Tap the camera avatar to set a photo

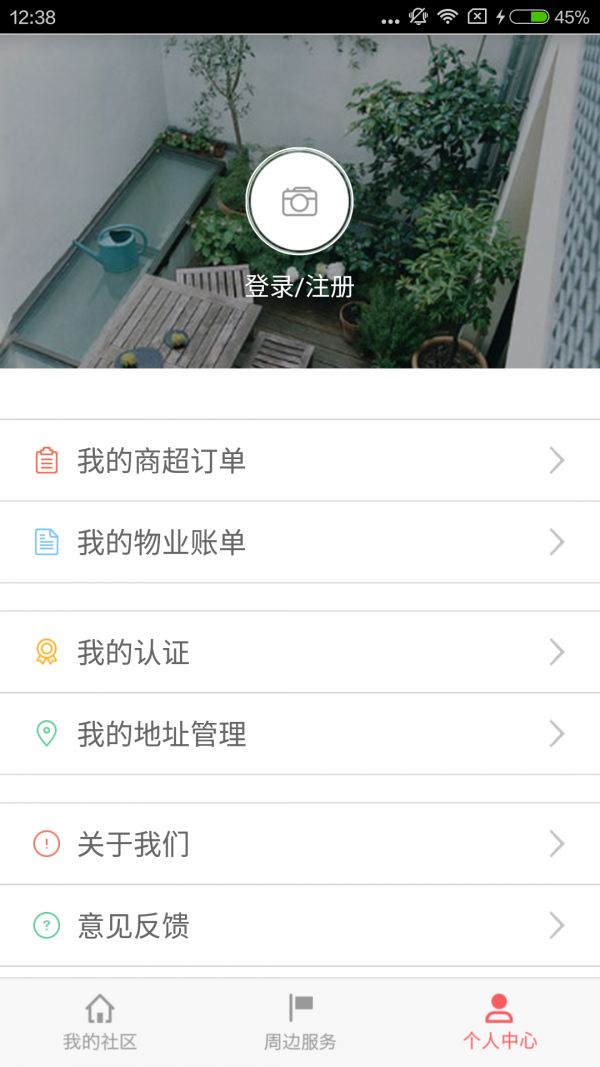coord(300,202)
